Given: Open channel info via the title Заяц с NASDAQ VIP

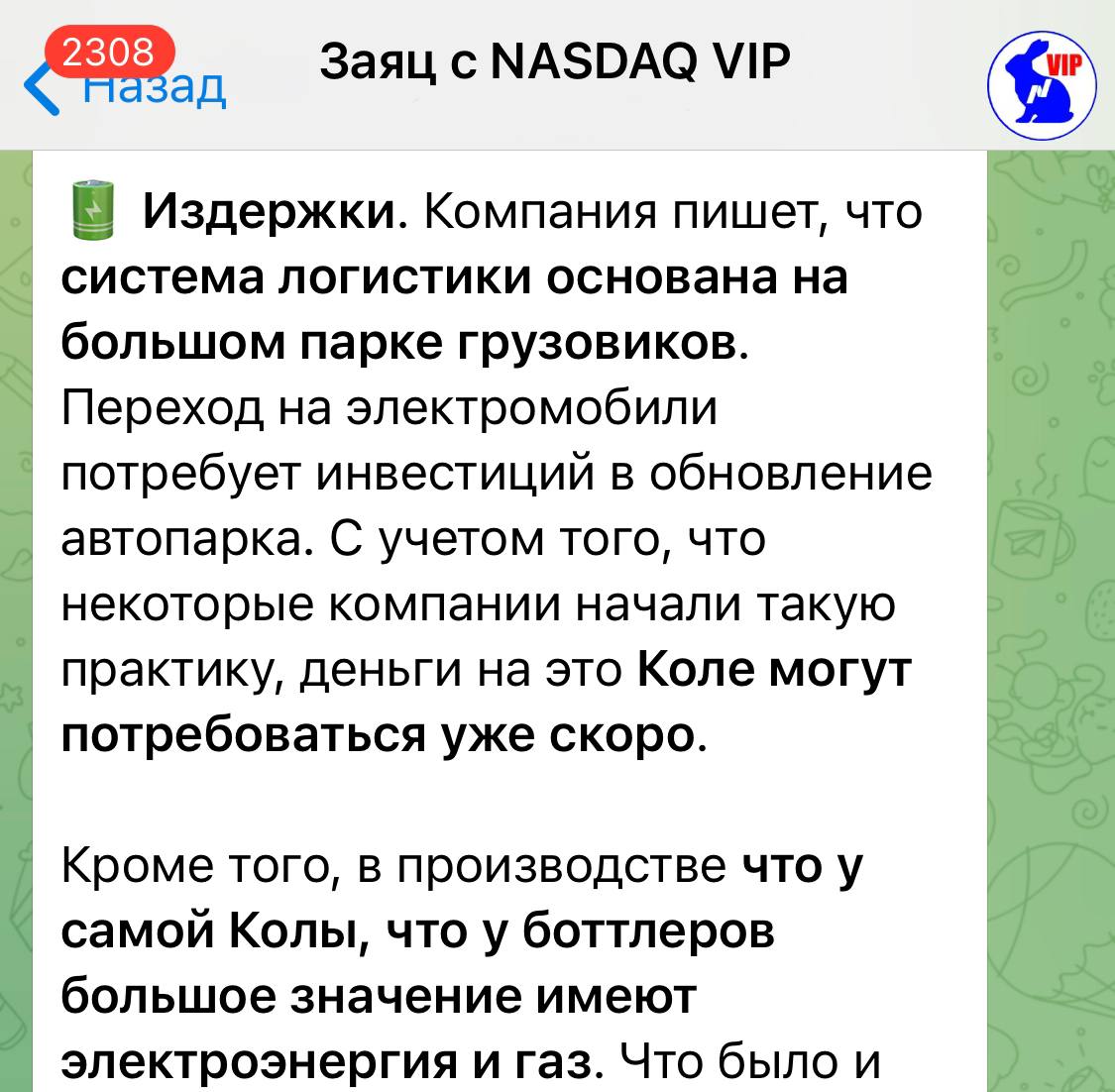Looking at the screenshot, I should click(x=555, y=63).
